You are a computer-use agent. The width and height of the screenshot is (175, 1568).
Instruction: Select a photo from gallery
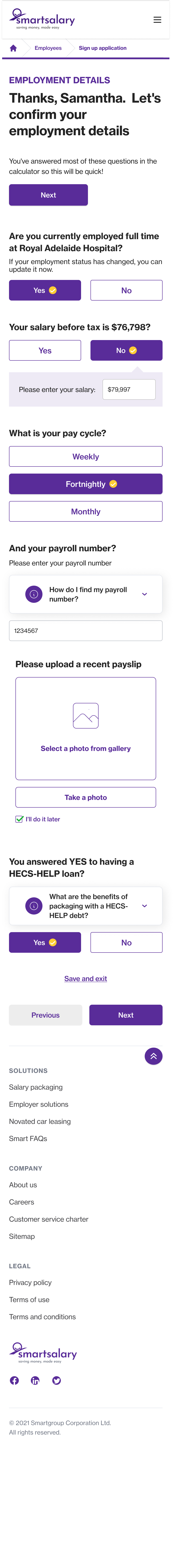(x=86, y=729)
